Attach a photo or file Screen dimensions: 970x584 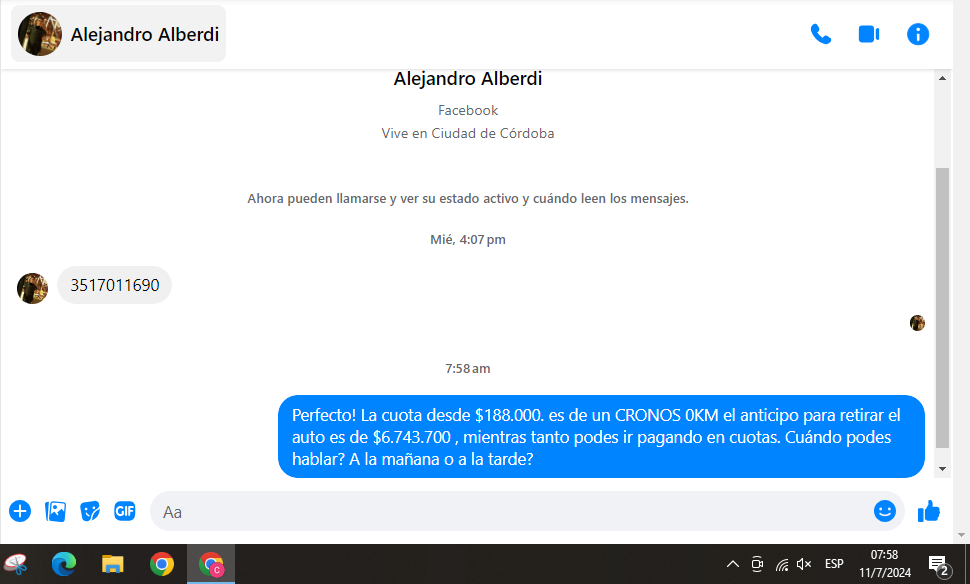[x=55, y=511]
